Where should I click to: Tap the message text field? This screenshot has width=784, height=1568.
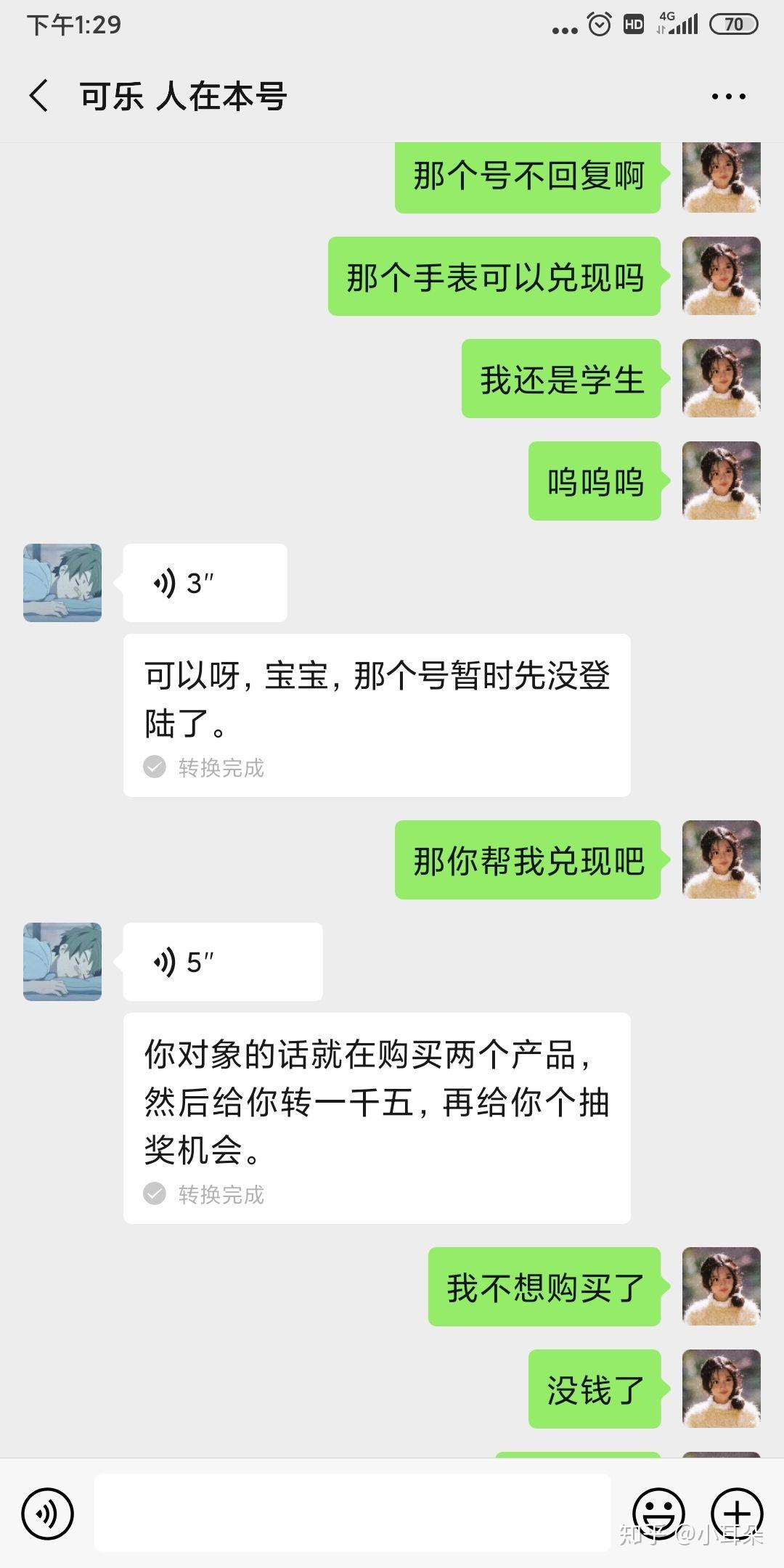point(353,1513)
